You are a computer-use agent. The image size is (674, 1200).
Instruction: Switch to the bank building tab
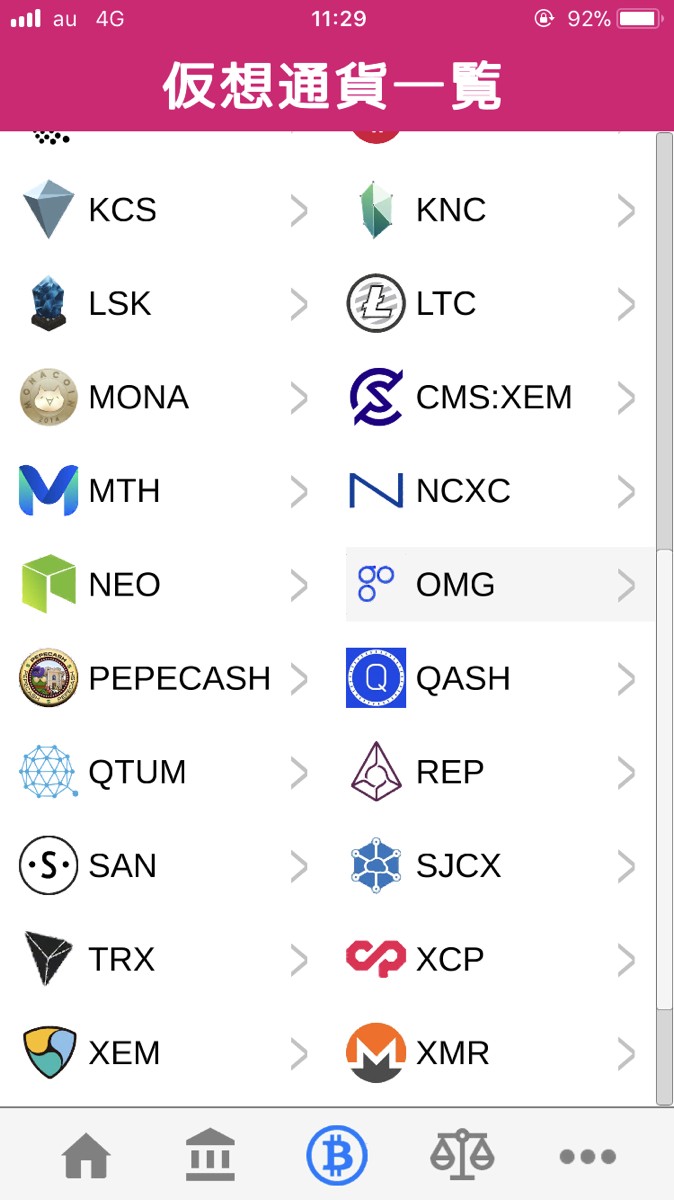point(211,1157)
